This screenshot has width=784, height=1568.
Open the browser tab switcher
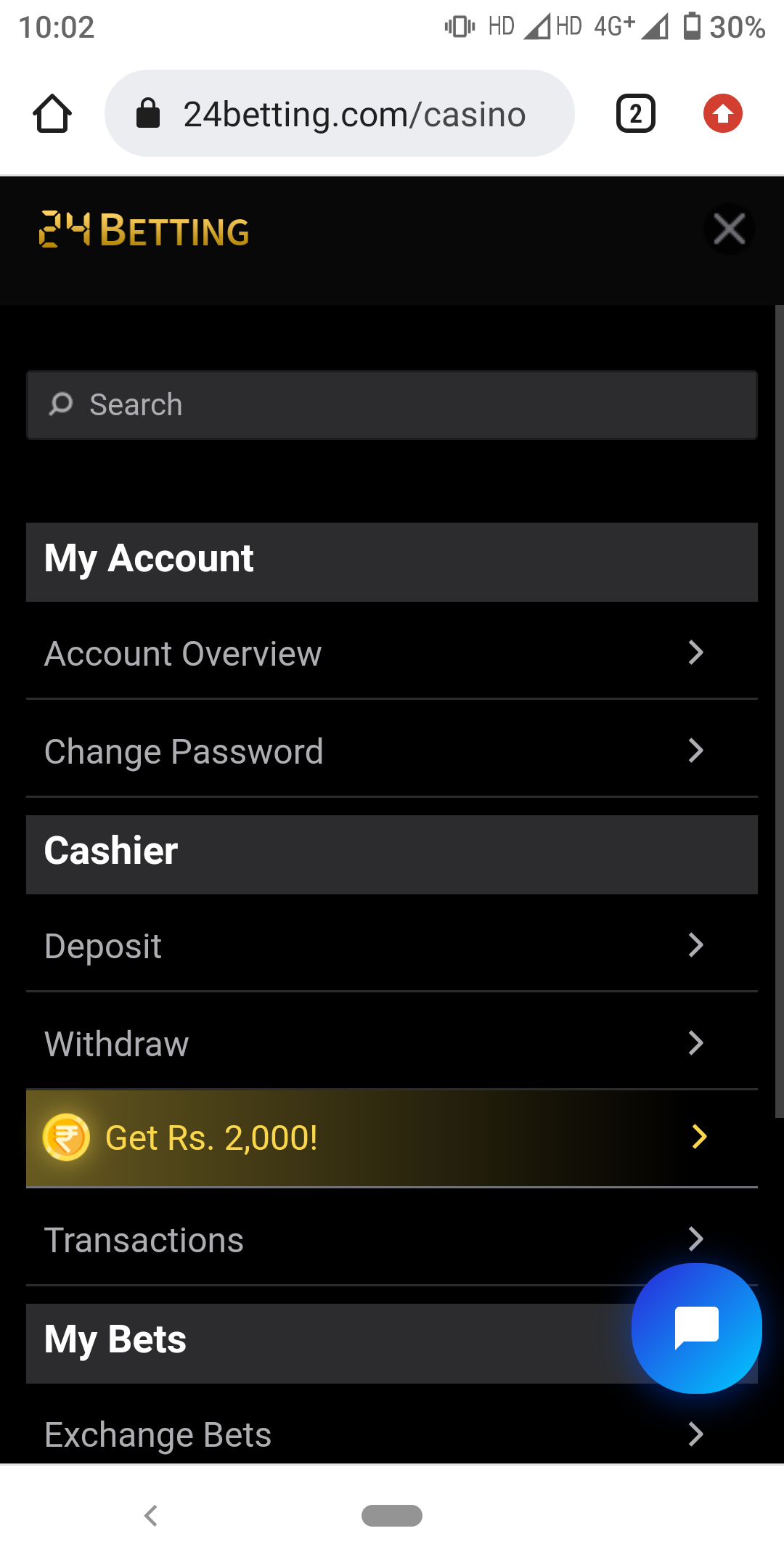pos(635,114)
